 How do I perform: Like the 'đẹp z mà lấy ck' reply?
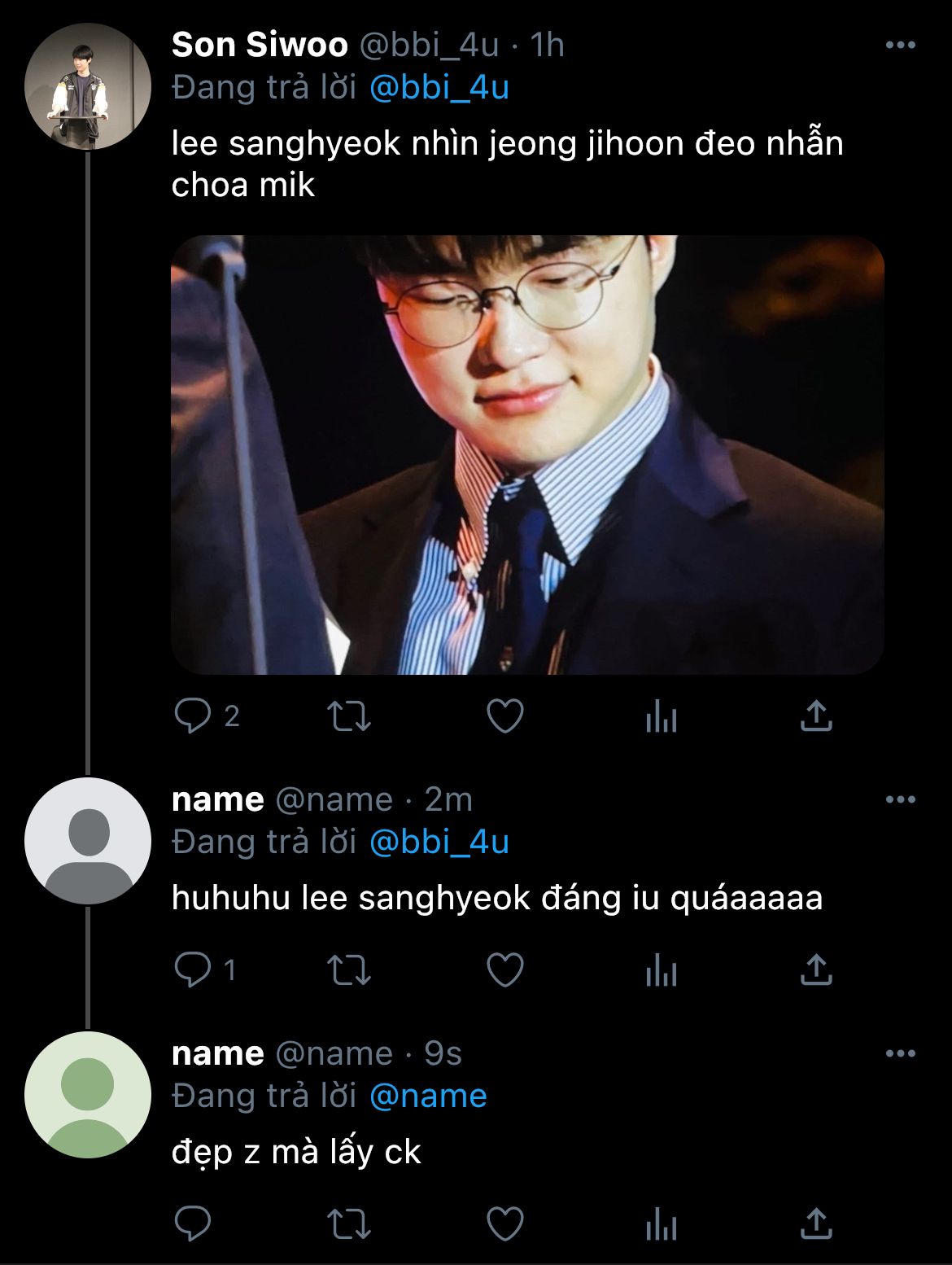click(x=504, y=1223)
